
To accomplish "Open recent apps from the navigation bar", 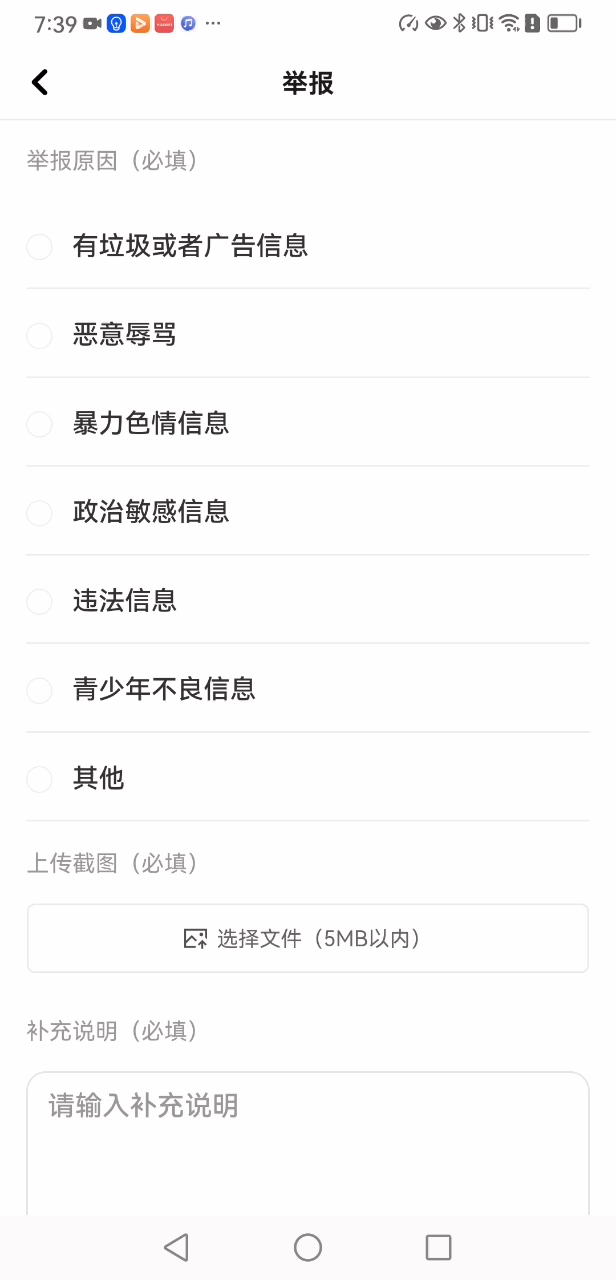I will [438, 1247].
